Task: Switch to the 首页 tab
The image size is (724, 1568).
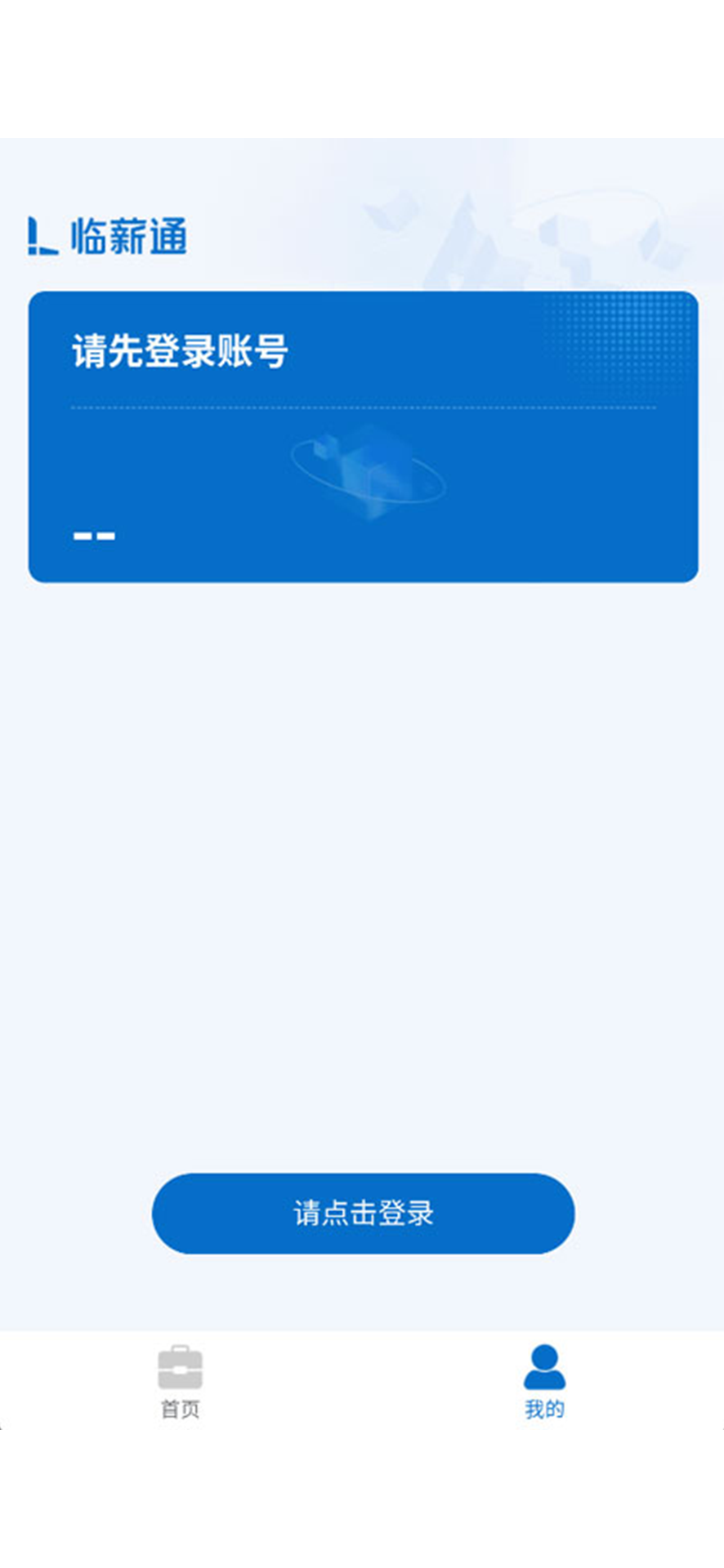Action: pyautogui.click(x=180, y=1382)
